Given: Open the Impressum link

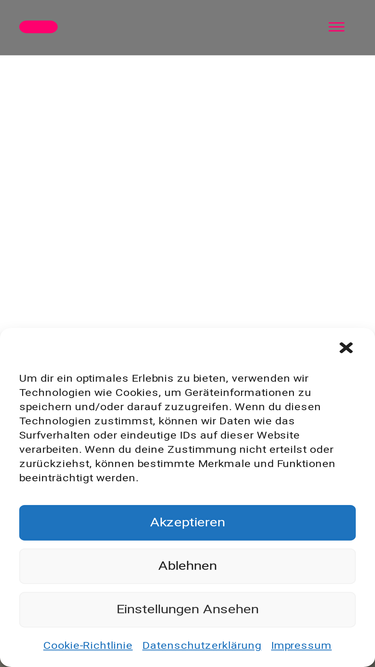Looking at the screenshot, I should coord(301,645).
